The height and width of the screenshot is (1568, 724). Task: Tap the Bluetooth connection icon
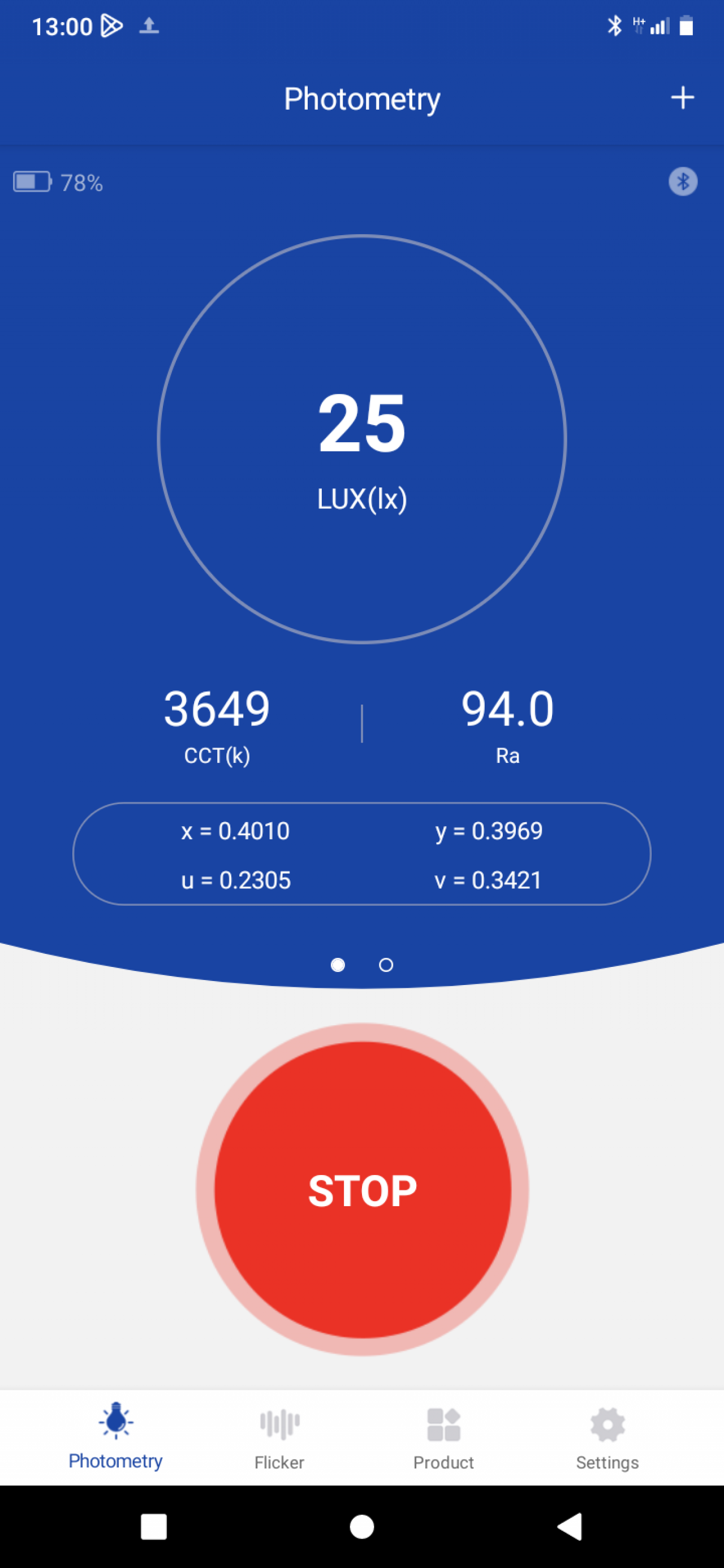(683, 182)
